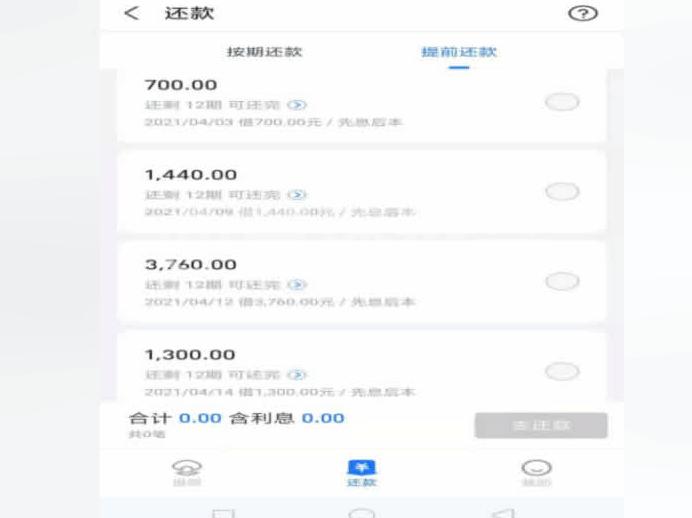Expand 可还完 info on the 1,440.00 loan
The height and width of the screenshot is (518, 692).
click(298, 194)
